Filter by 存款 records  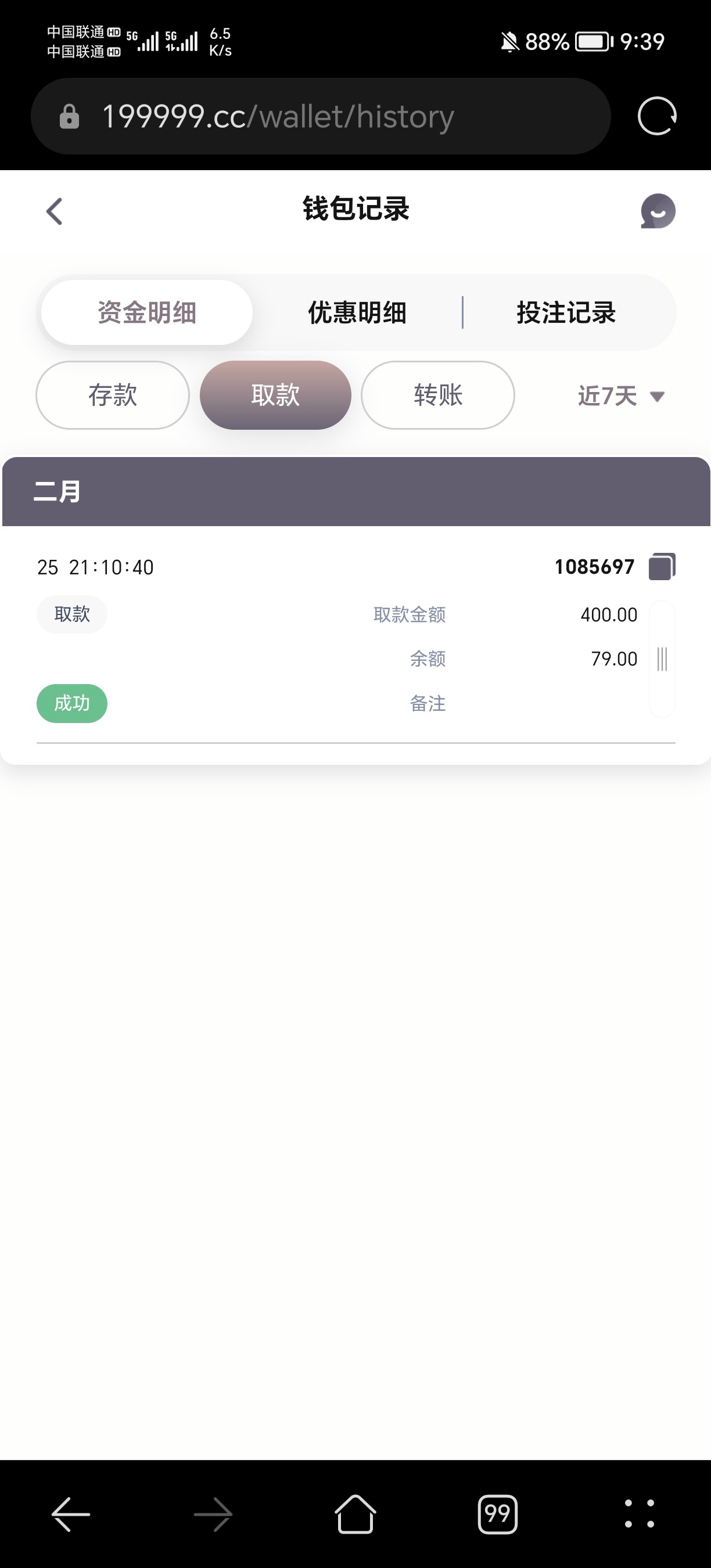point(113,395)
